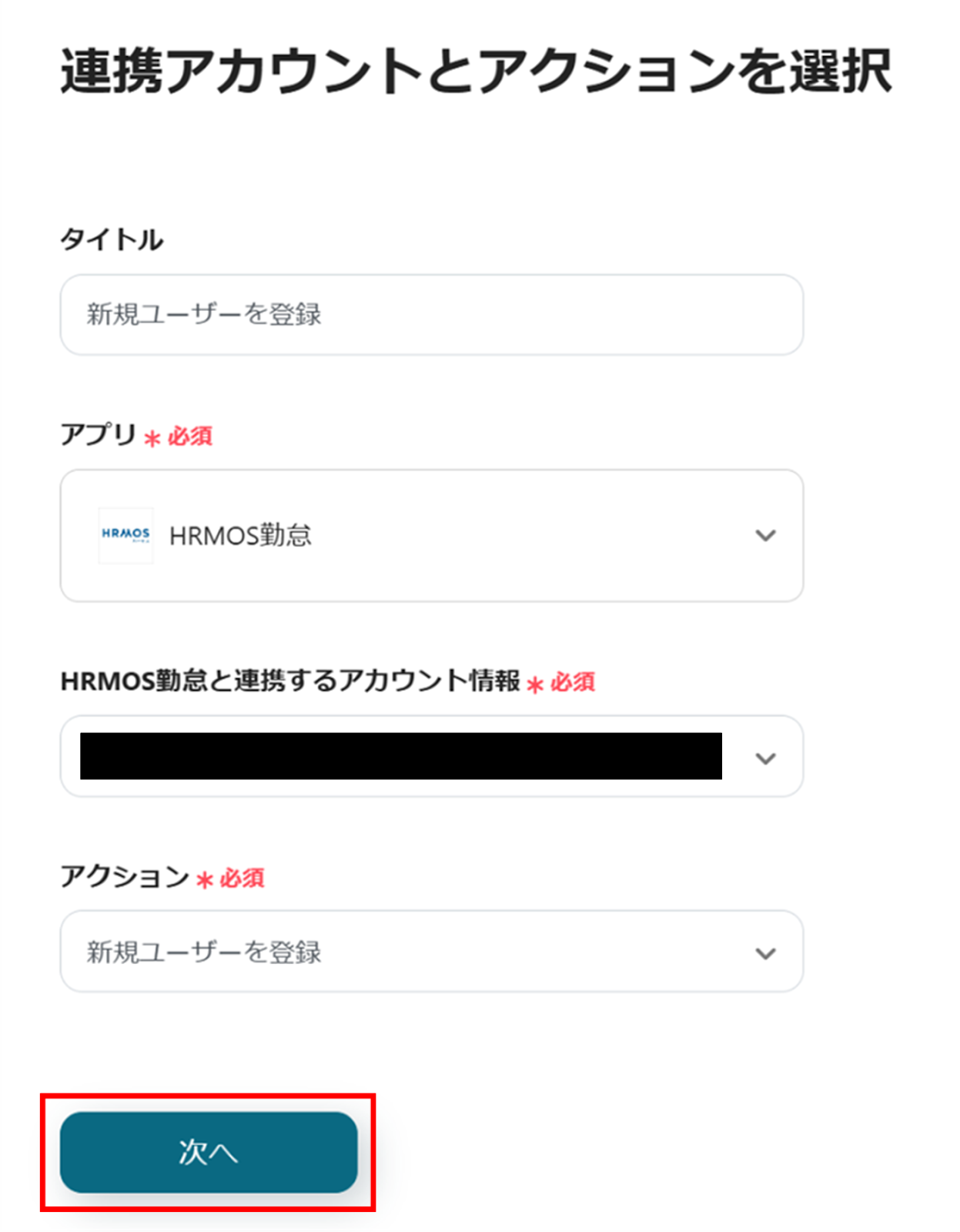Viewport: 960px width, 1232px height.
Task: Tap the タイトル text field
Action: 431,314
